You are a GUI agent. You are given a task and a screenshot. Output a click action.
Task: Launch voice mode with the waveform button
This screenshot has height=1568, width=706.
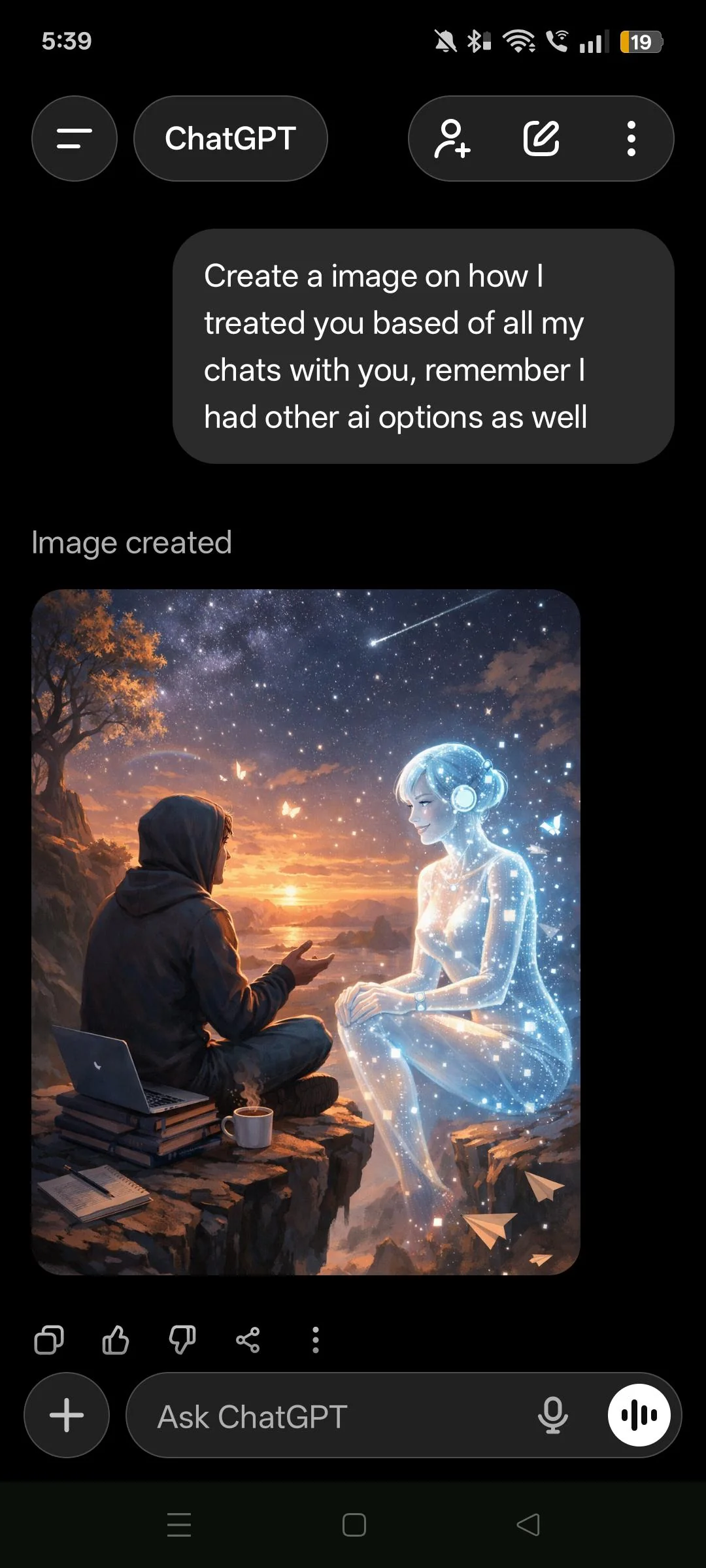(x=639, y=1415)
